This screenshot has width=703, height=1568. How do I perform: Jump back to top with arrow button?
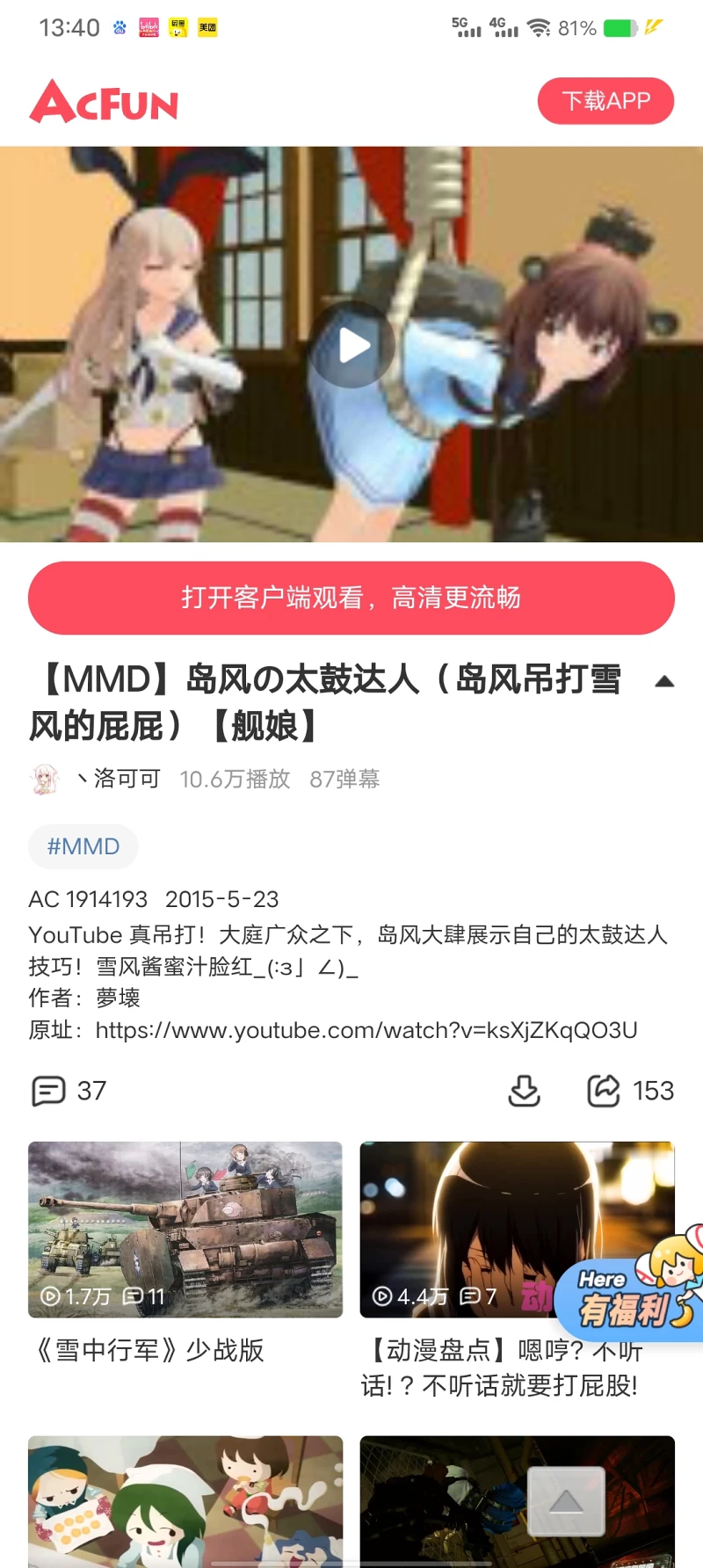pyautogui.click(x=566, y=1501)
